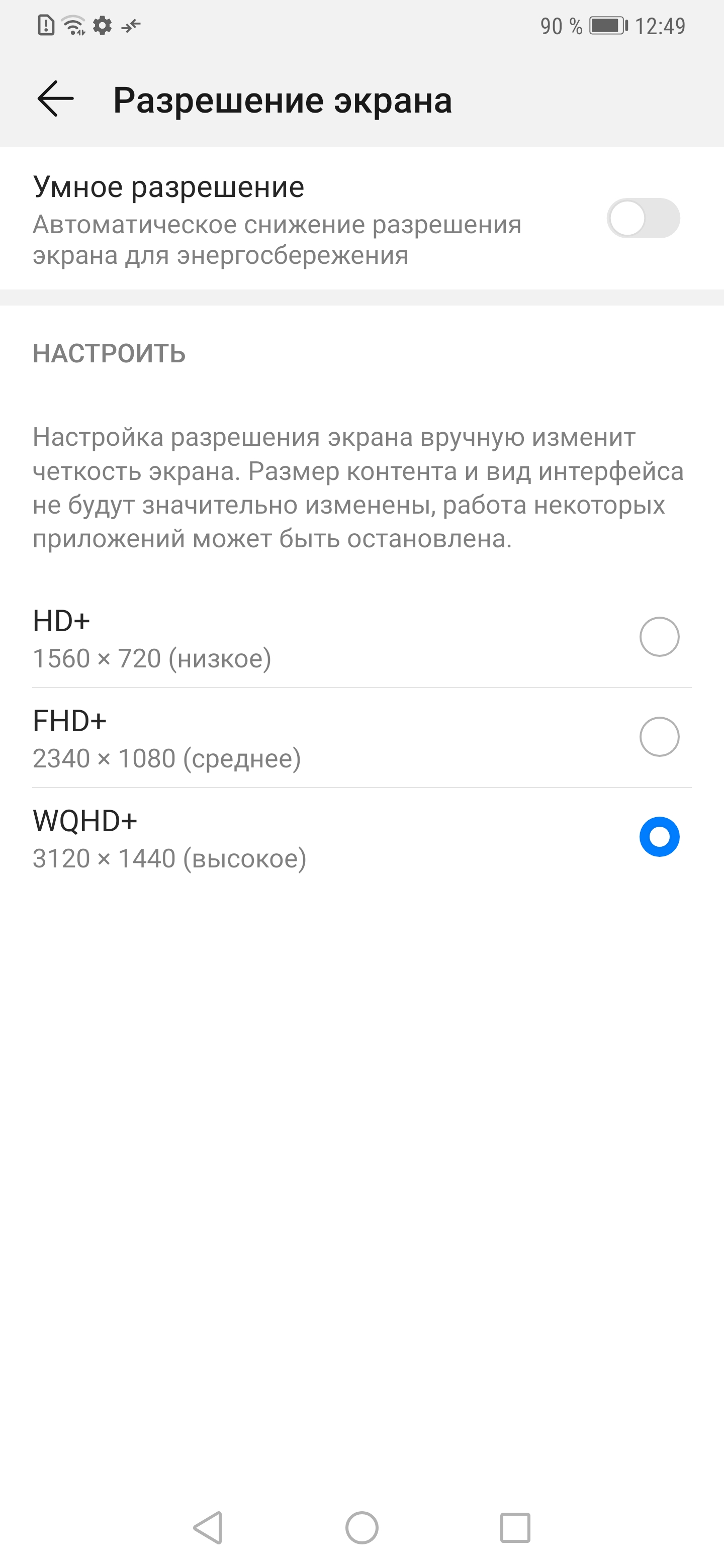Screen dimensions: 724x1568
Task: Tap the system home button
Action: point(361,1527)
